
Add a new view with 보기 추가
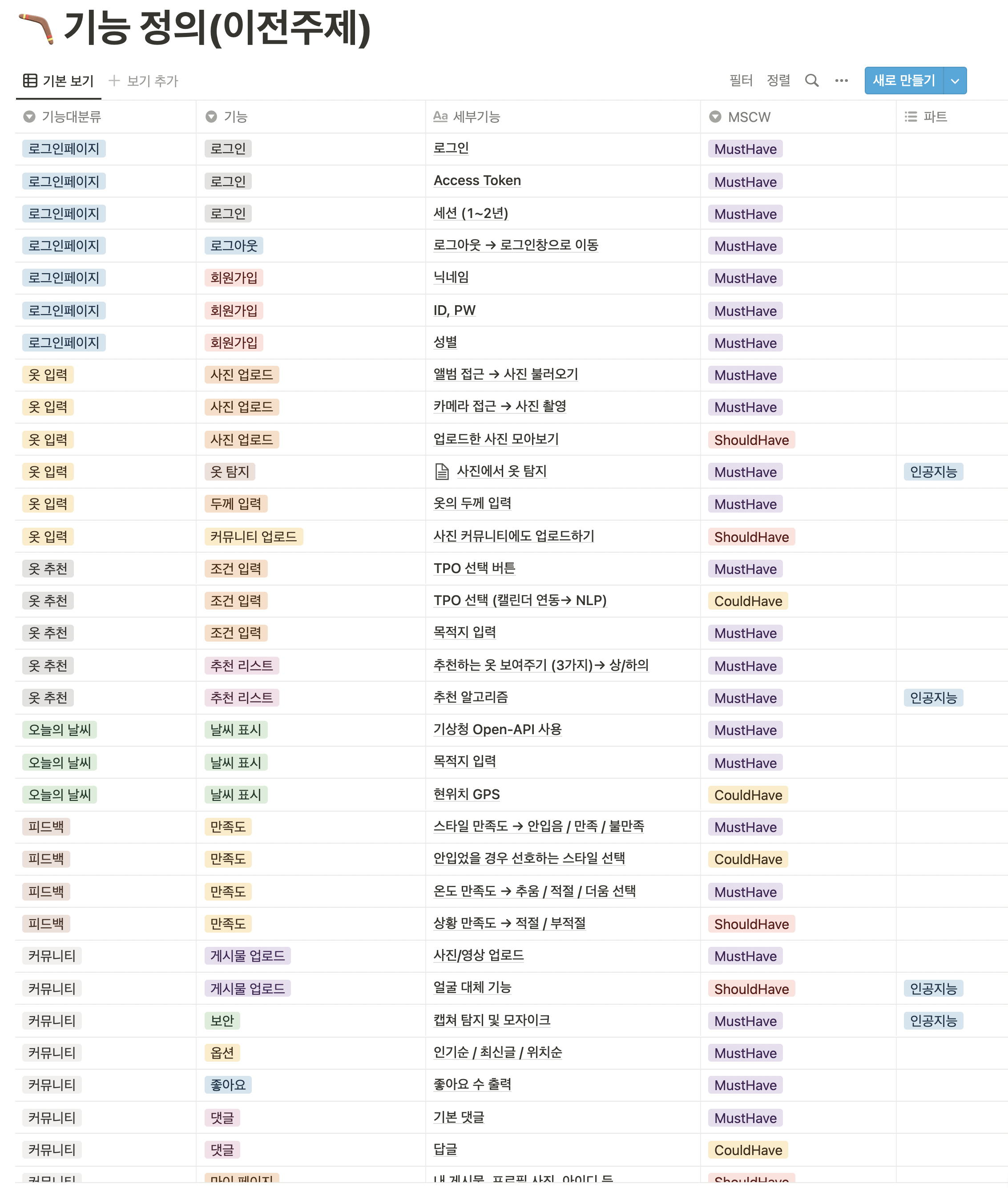click(143, 81)
